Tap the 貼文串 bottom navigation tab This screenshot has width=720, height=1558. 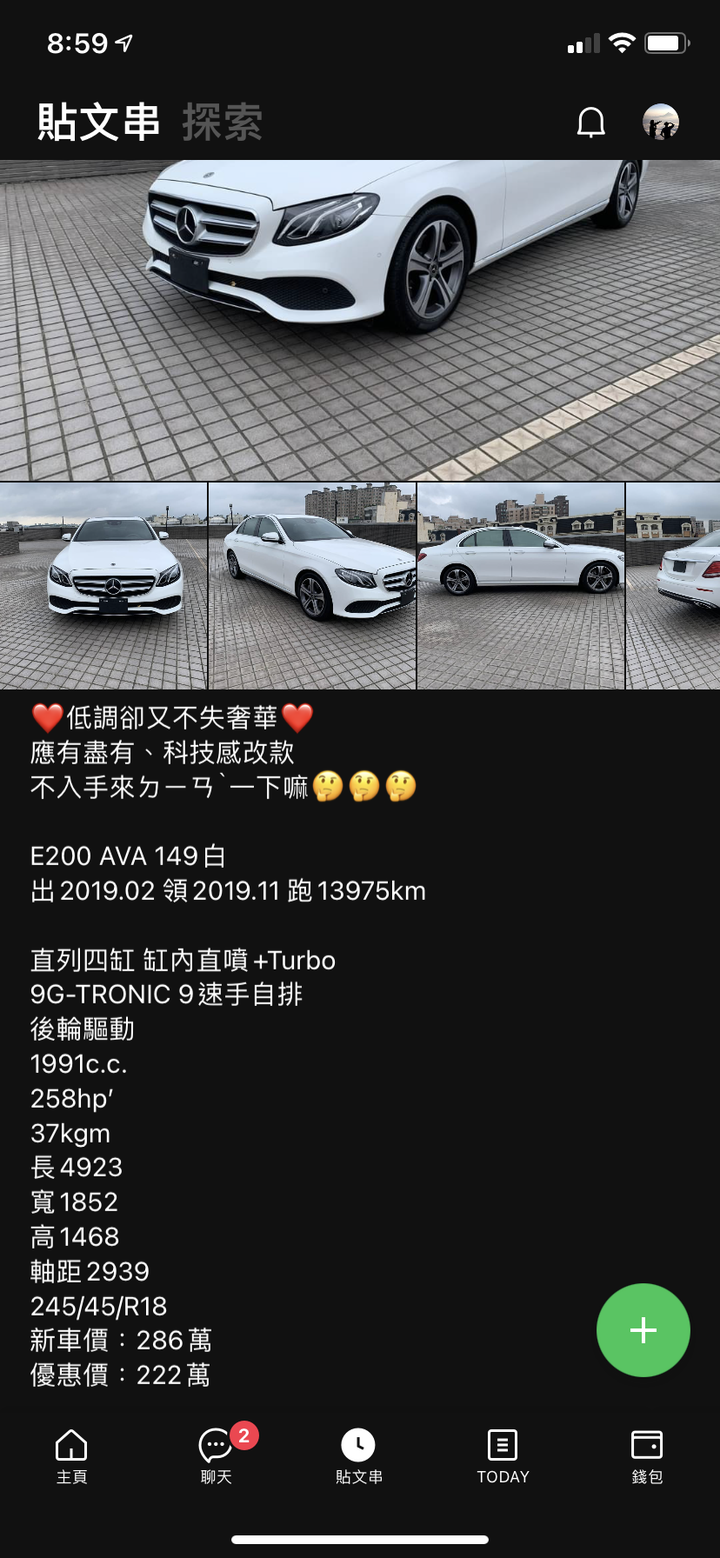point(359,1457)
